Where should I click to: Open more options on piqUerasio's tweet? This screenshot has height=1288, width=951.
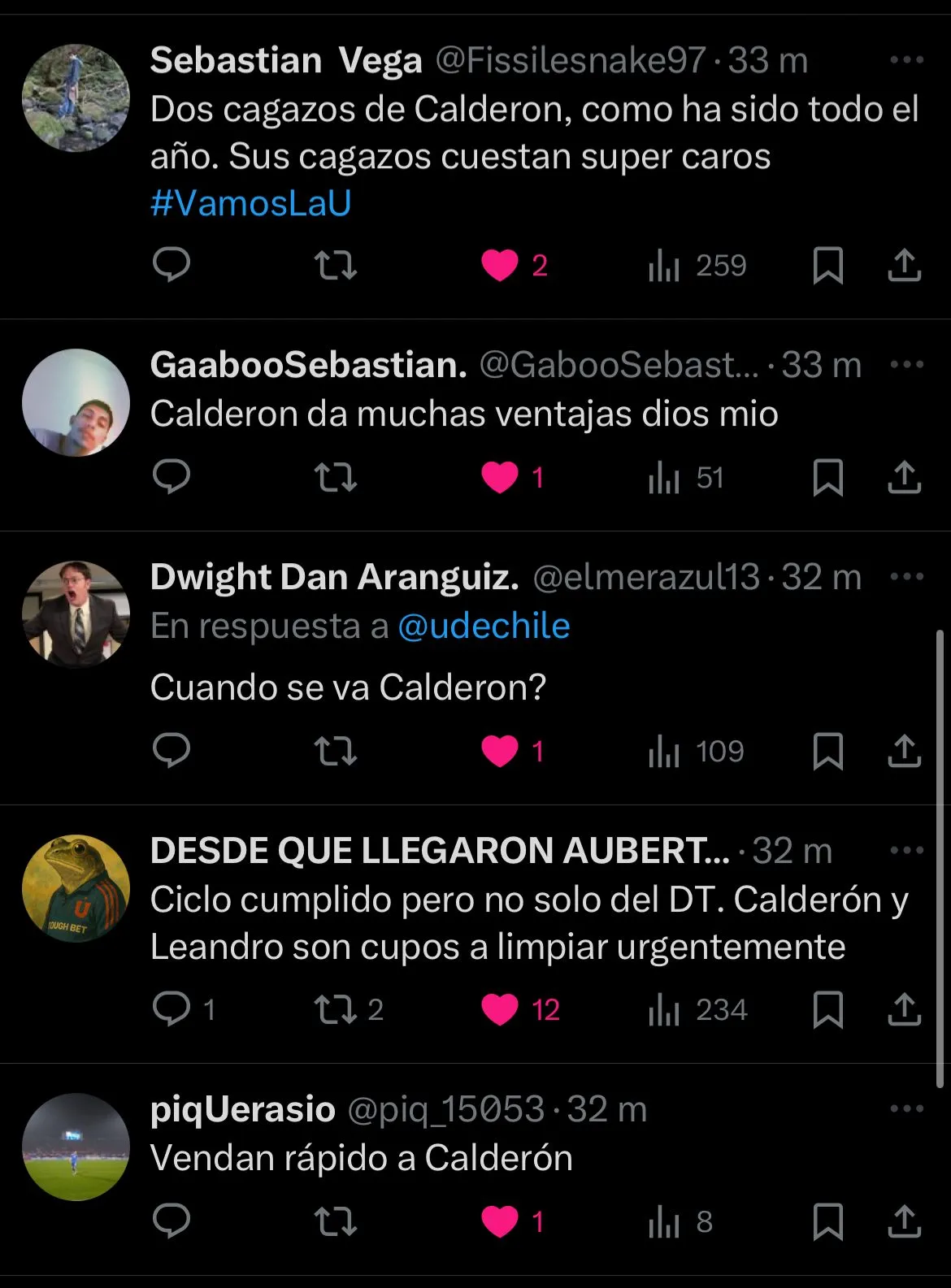tap(906, 1109)
